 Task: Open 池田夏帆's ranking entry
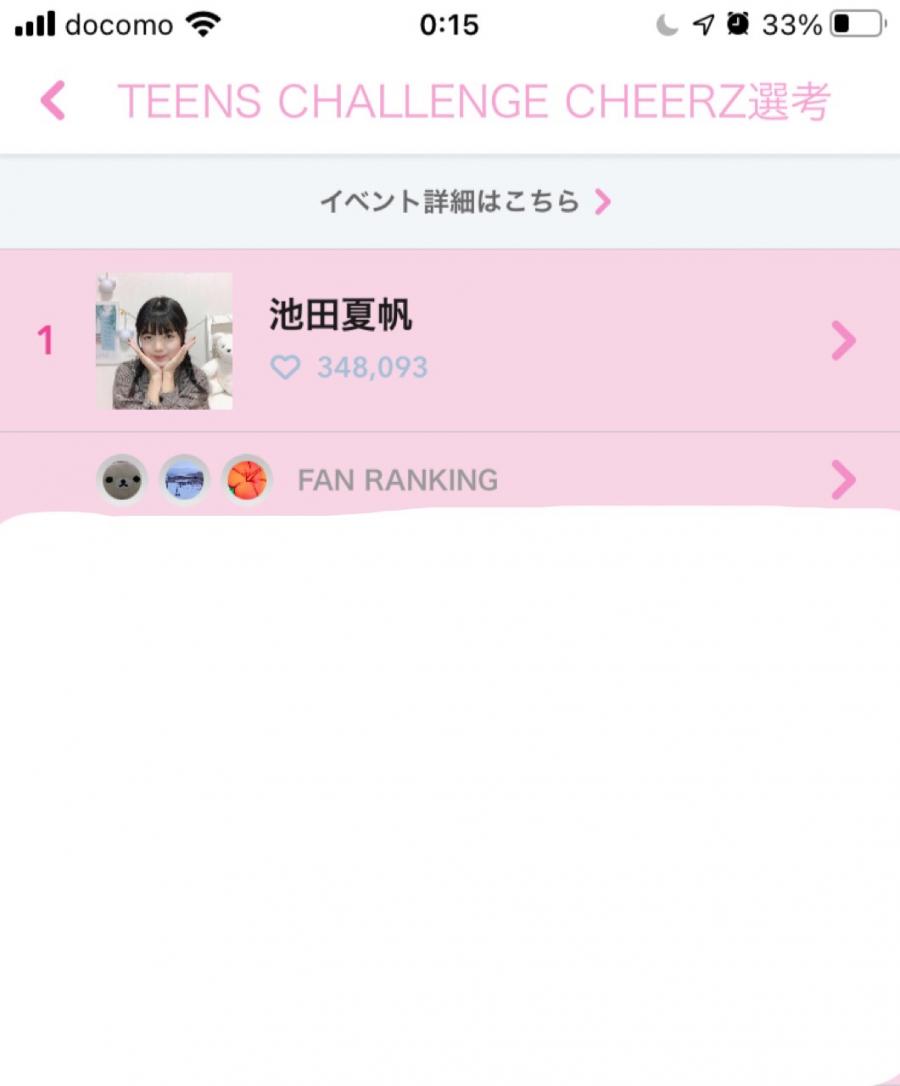click(x=450, y=341)
